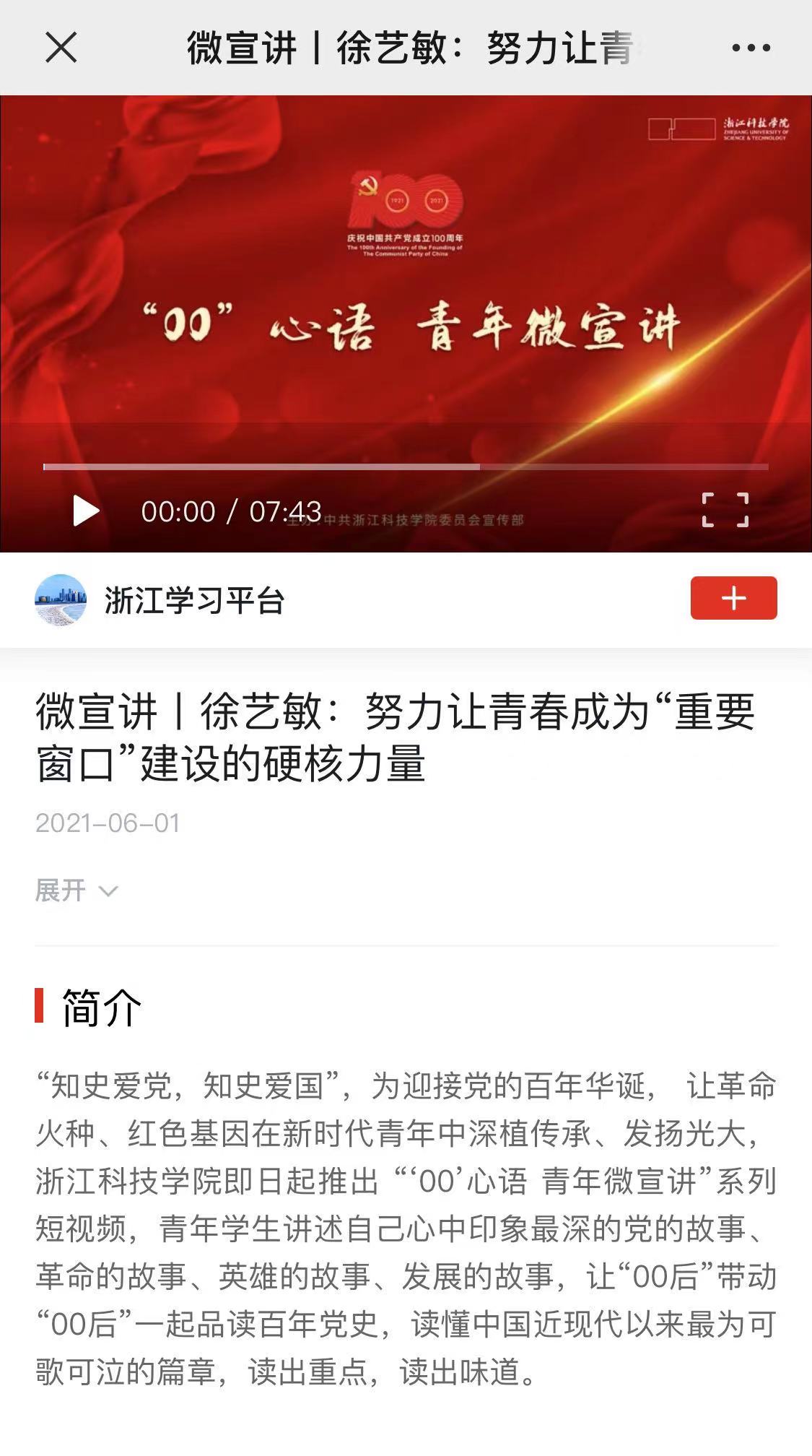812x1456 pixels.
Task: Follow 浙江学习平台 with the red plus button
Action: click(x=733, y=598)
